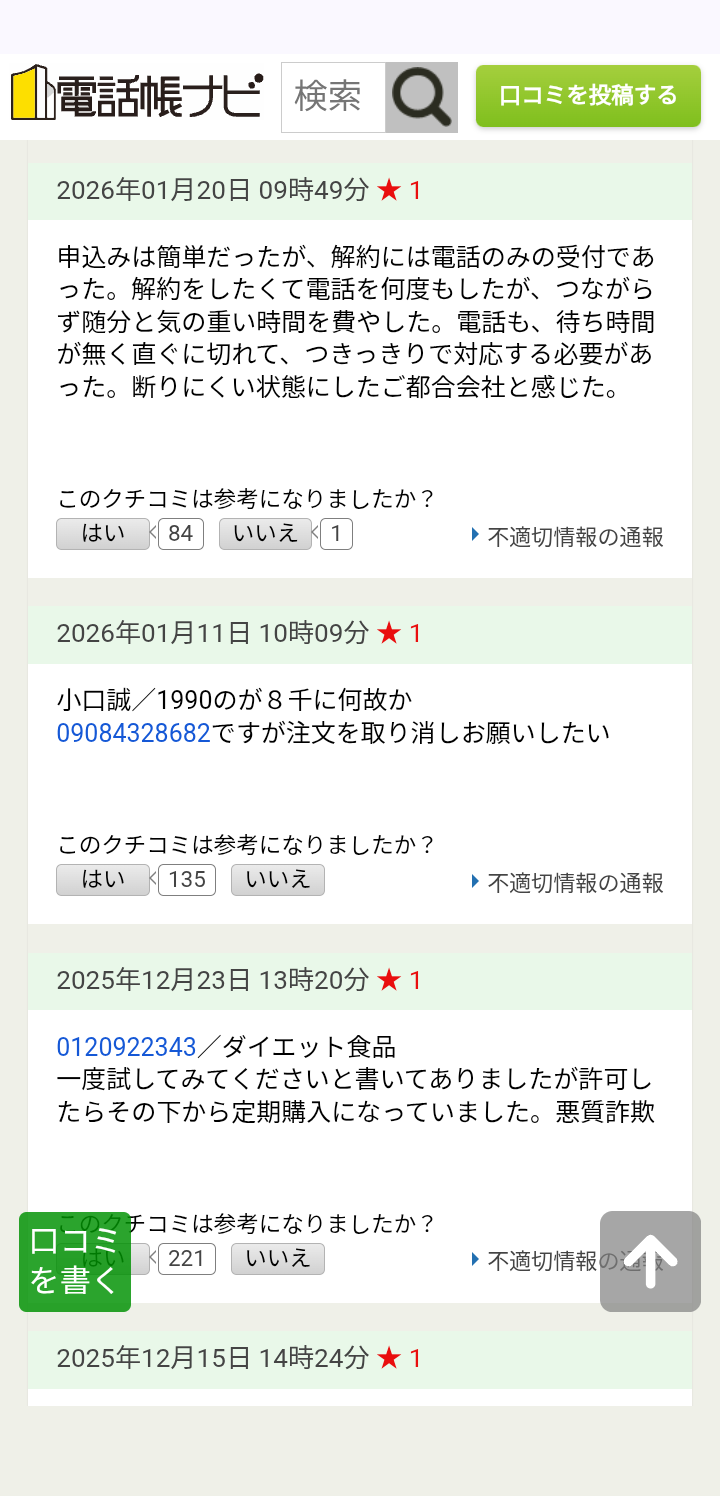Jump back to top with the arrow button
Viewport: 720px width, 1496px height.
pos(650,1261)
